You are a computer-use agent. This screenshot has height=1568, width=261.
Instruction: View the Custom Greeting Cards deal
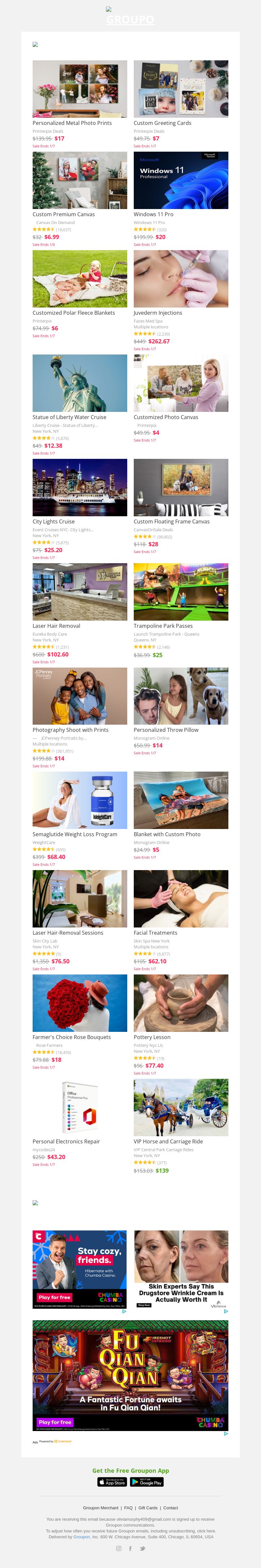coord(181,89)
